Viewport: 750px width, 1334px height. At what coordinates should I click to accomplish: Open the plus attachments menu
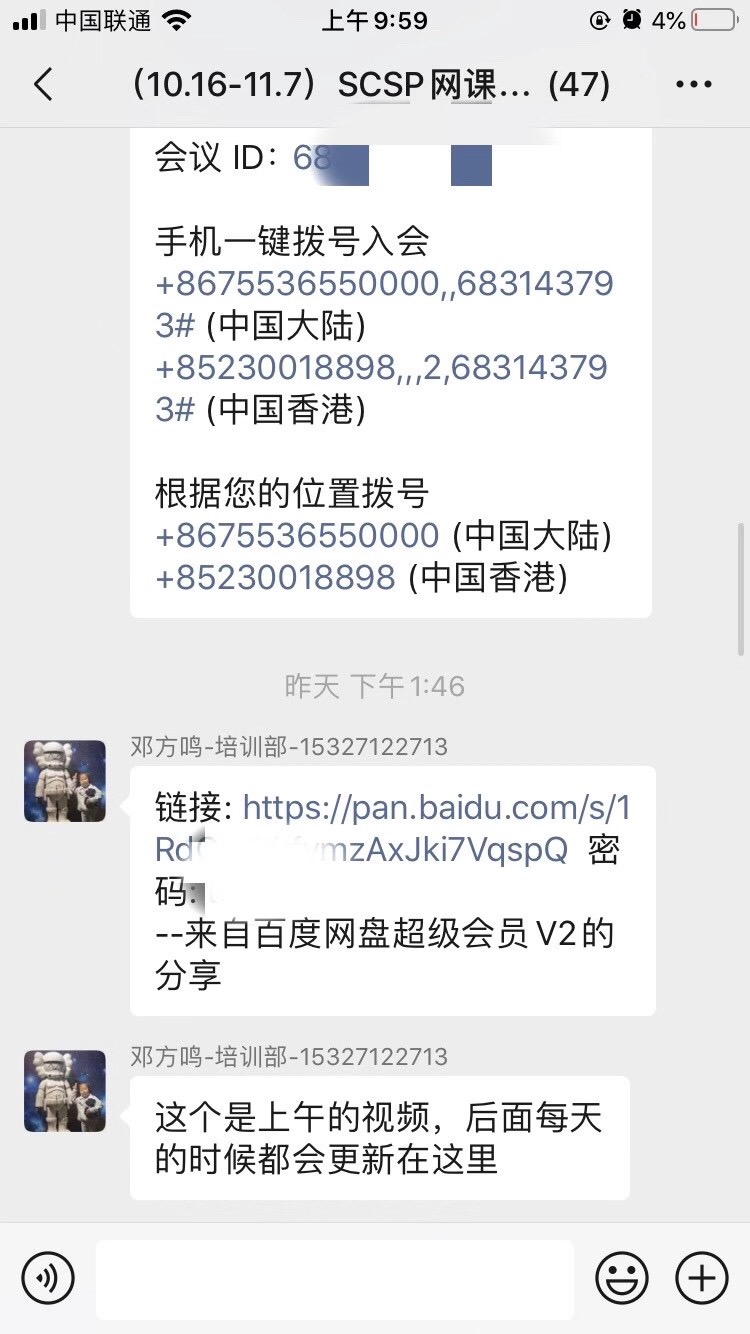click(x=701, y=1278)
